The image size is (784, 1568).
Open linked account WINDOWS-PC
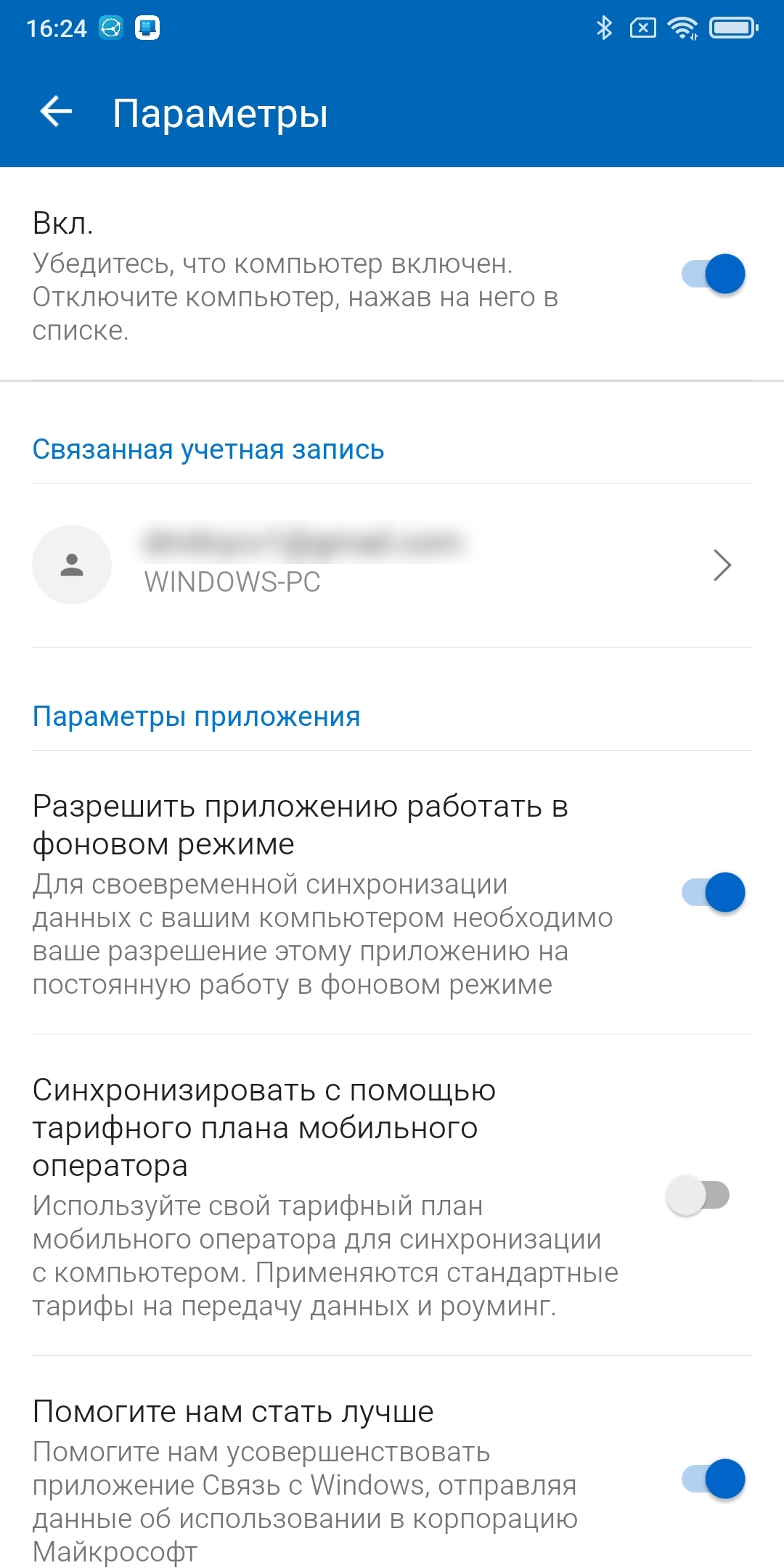[x=392, y=565]
